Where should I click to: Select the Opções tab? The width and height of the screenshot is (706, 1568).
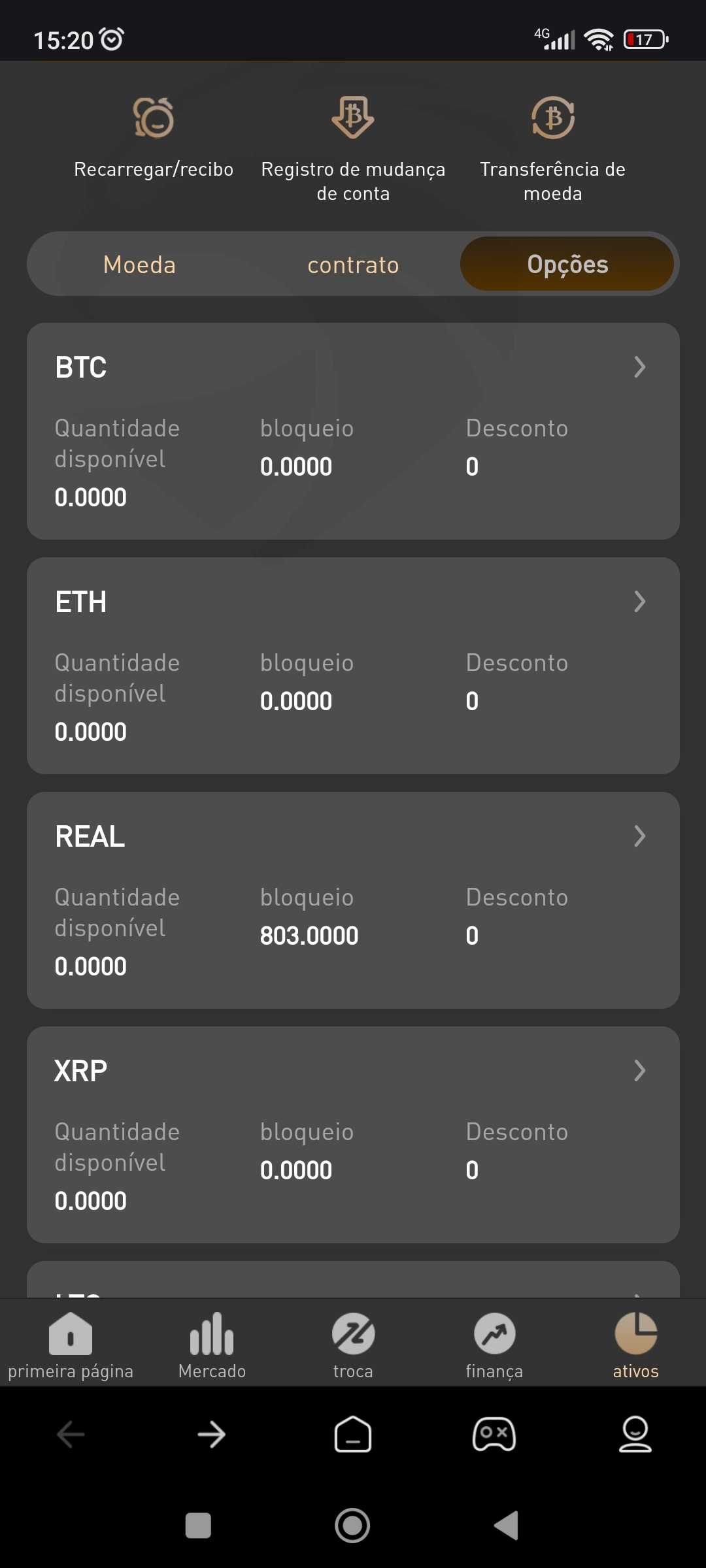(x=567, y=264)
